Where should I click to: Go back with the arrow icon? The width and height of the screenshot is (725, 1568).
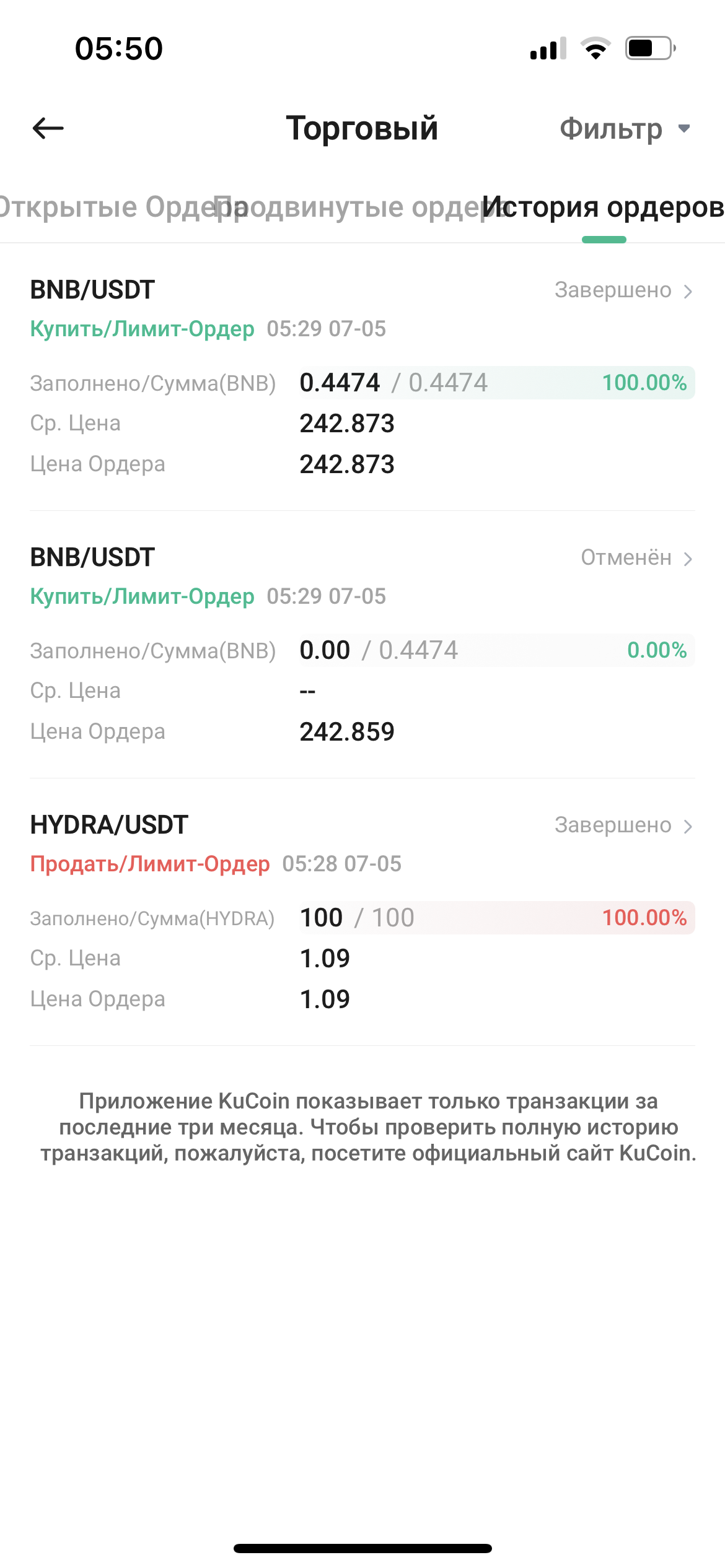48,129
